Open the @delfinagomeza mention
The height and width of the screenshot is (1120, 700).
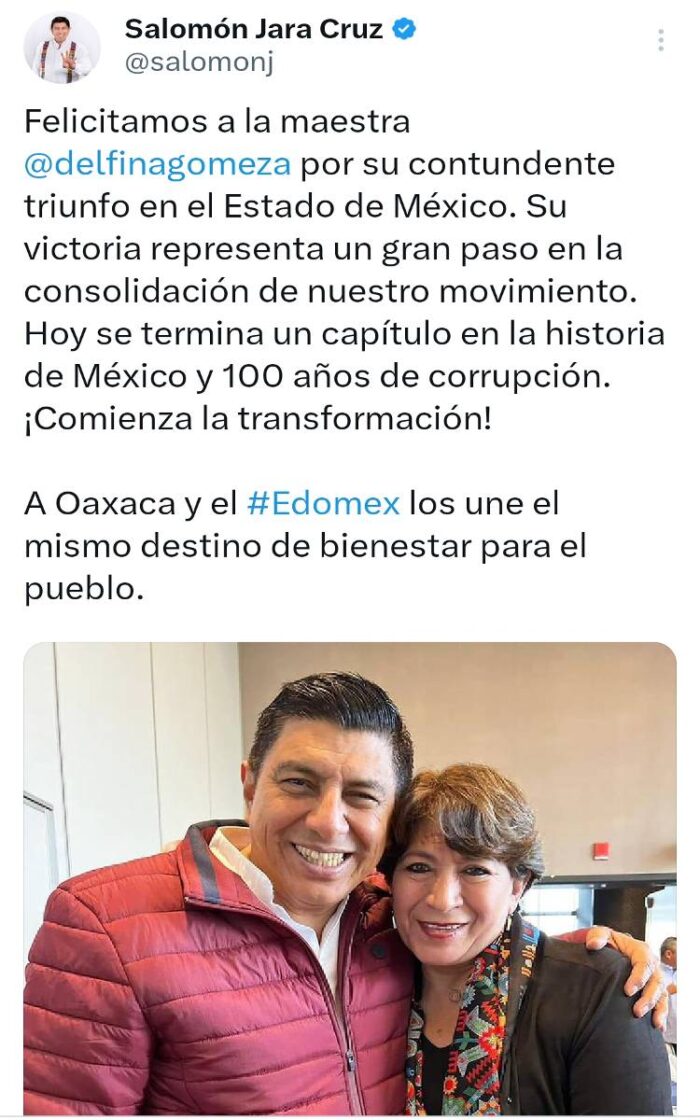(157, 164)
